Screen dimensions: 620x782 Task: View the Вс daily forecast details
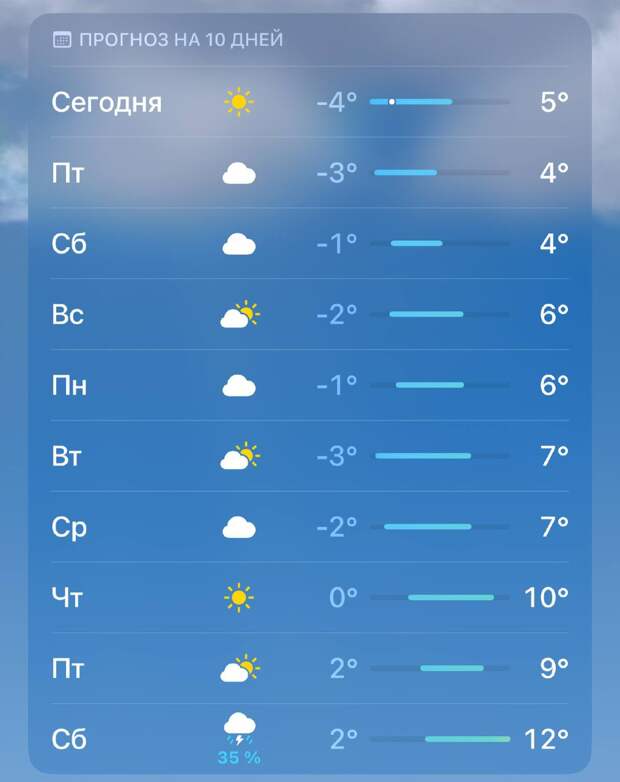click(310, 314)
